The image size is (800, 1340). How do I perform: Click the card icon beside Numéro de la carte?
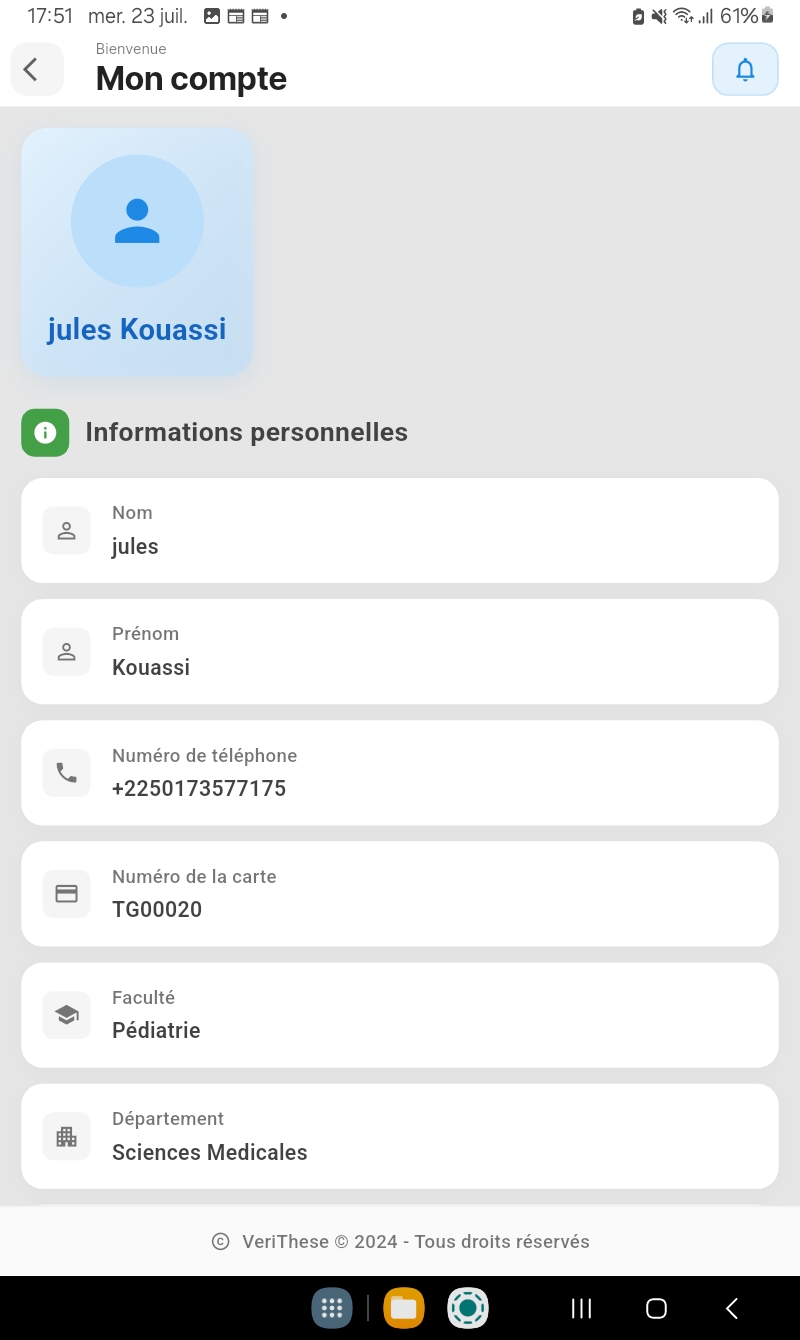pyautogui.click(x=65, y=893)
